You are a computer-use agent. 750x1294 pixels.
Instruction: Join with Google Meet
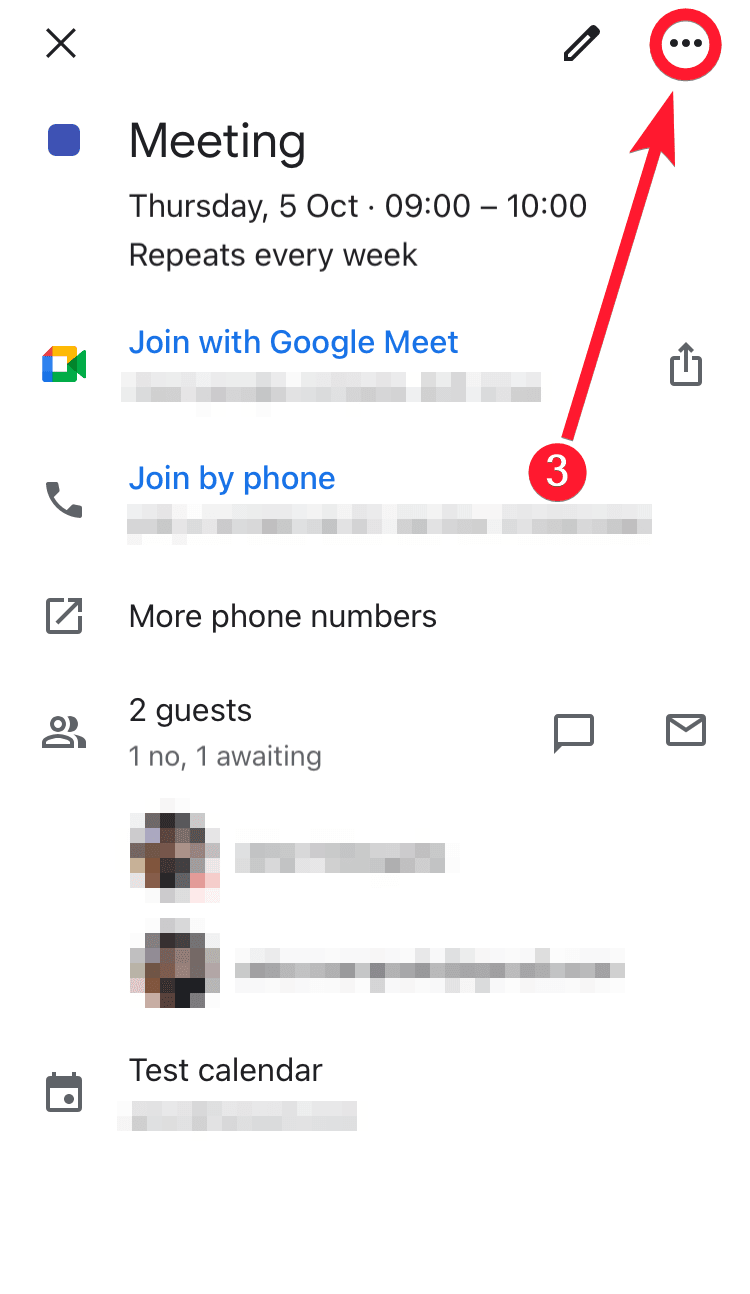(293, 342)
